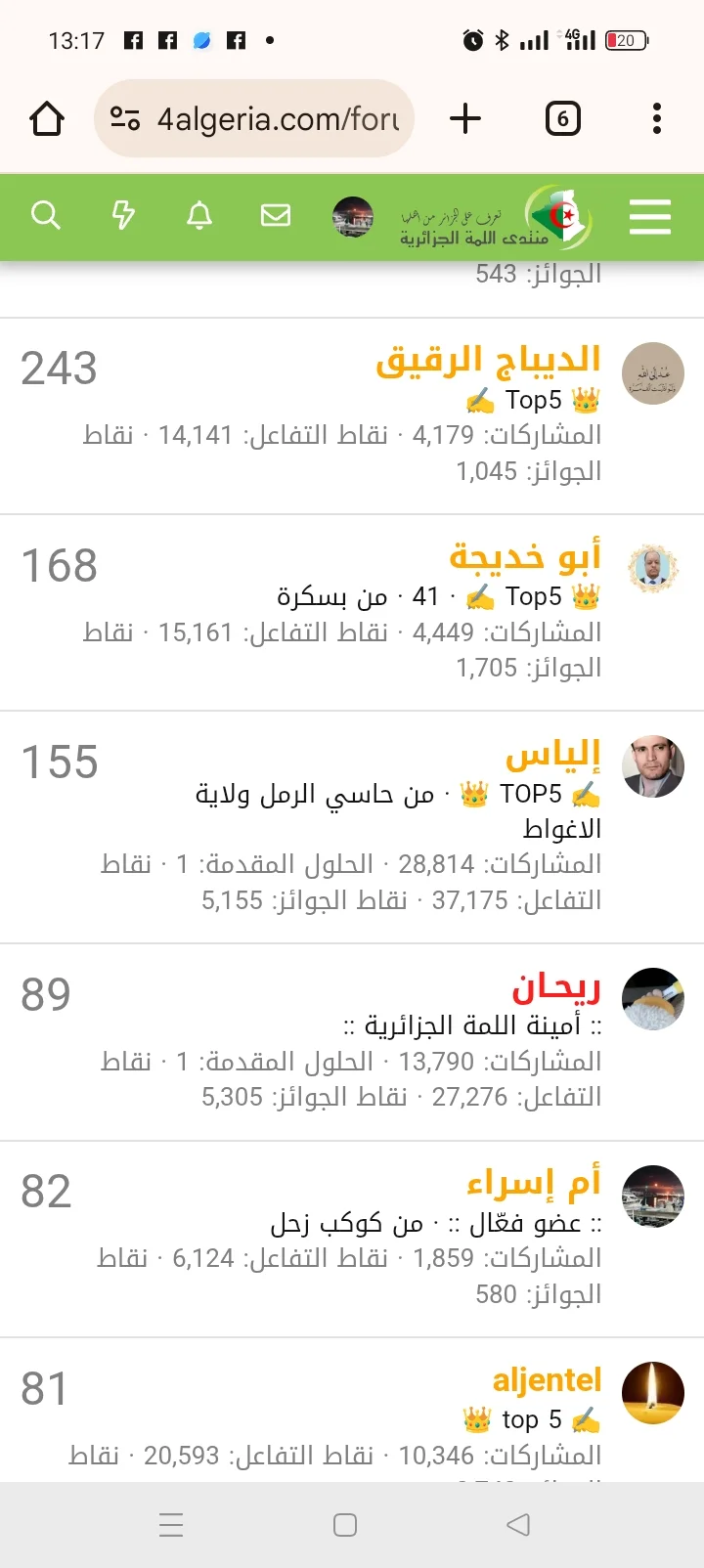Open the hamburger menu in the green bar
Screen dimensions: 704x1568
[649, 217]
